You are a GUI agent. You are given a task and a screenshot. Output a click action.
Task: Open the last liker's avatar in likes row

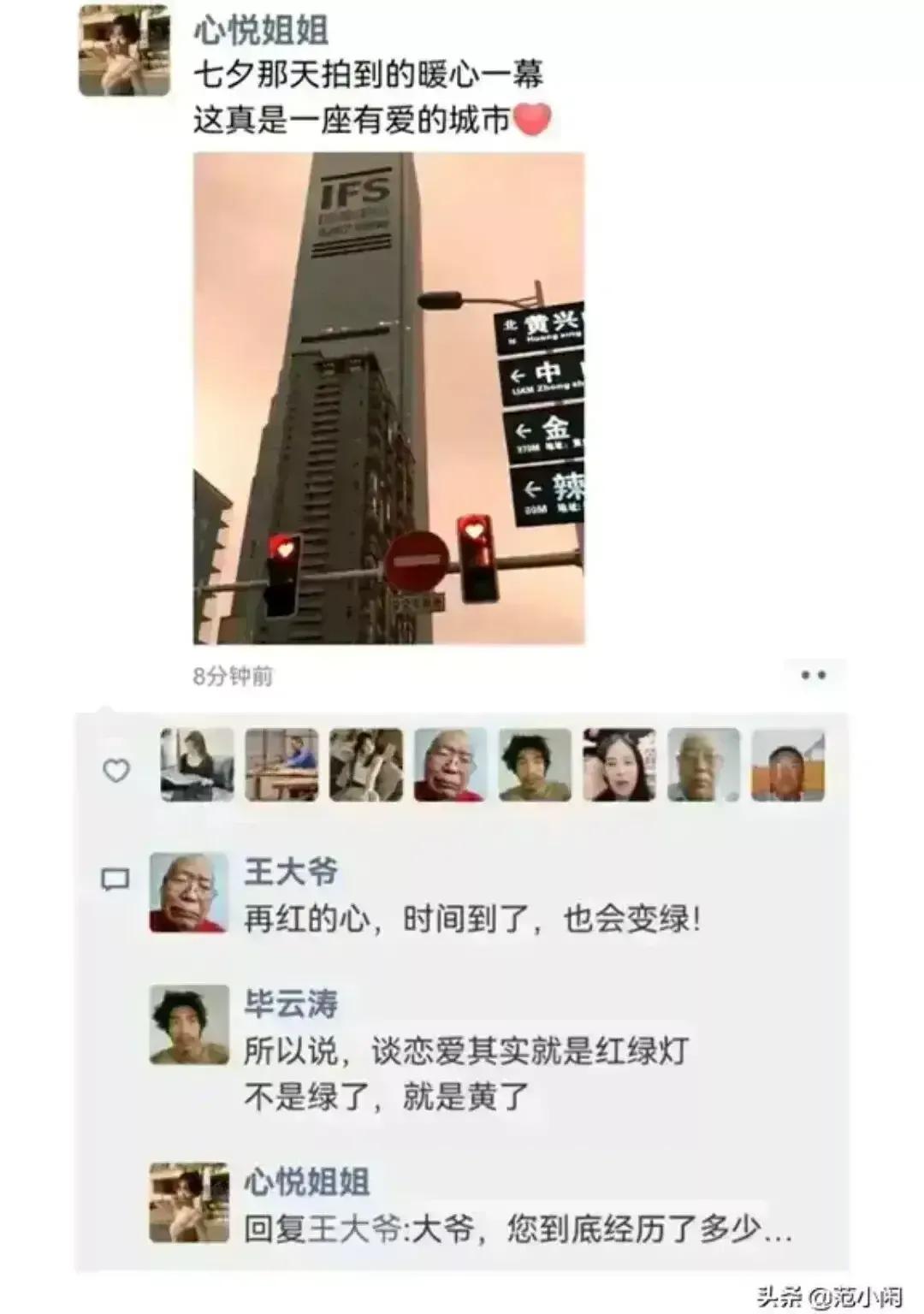[x=788, y=765]
